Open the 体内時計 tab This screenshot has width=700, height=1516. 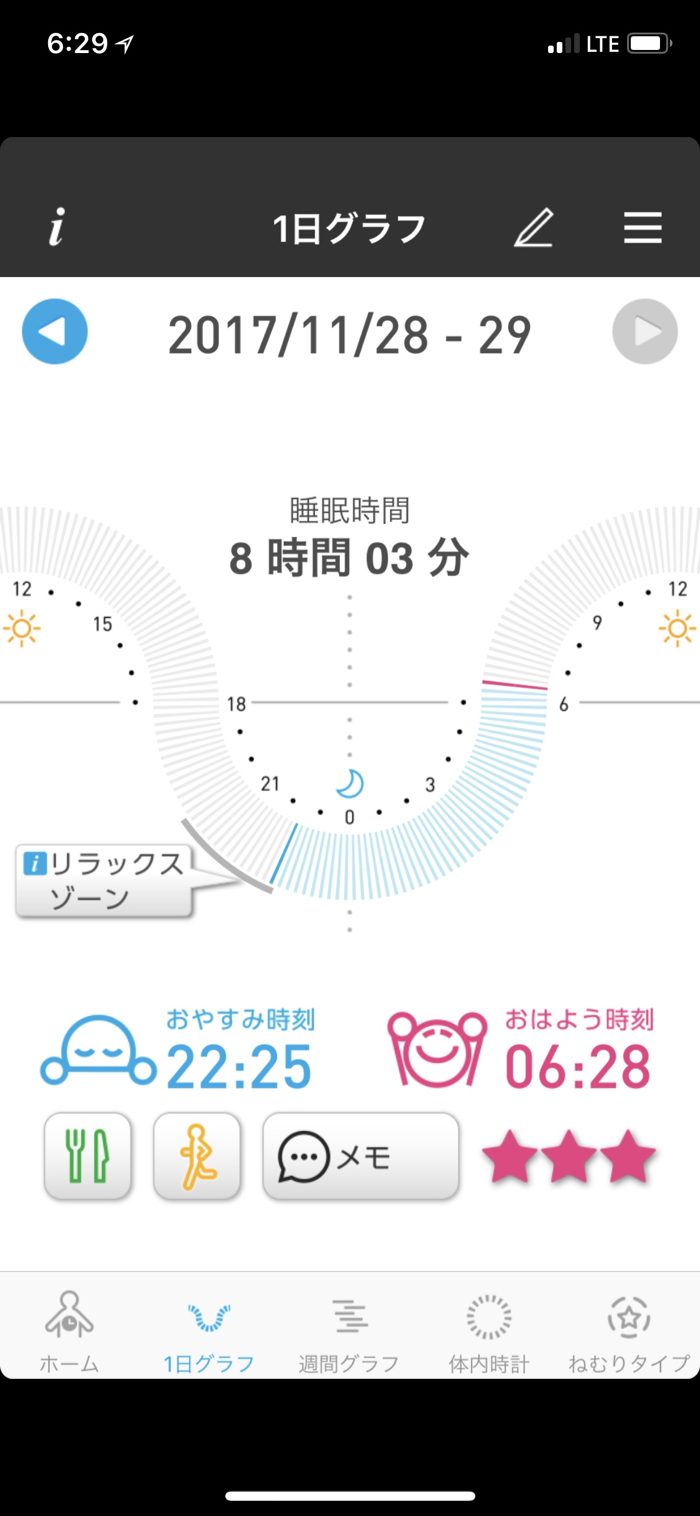pos(489,1331)
